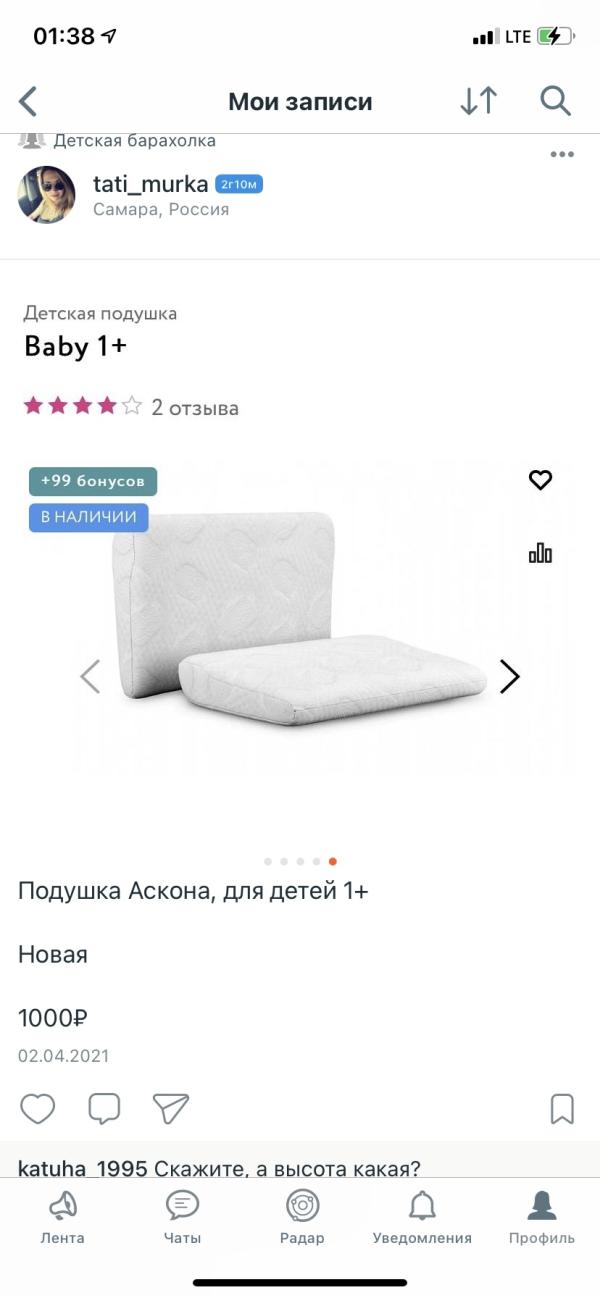The width and height of the screenshot is (600, 1297).
Task: Open the Уведомления tab
Action: pyautogui.click(x=422, y=1216)
